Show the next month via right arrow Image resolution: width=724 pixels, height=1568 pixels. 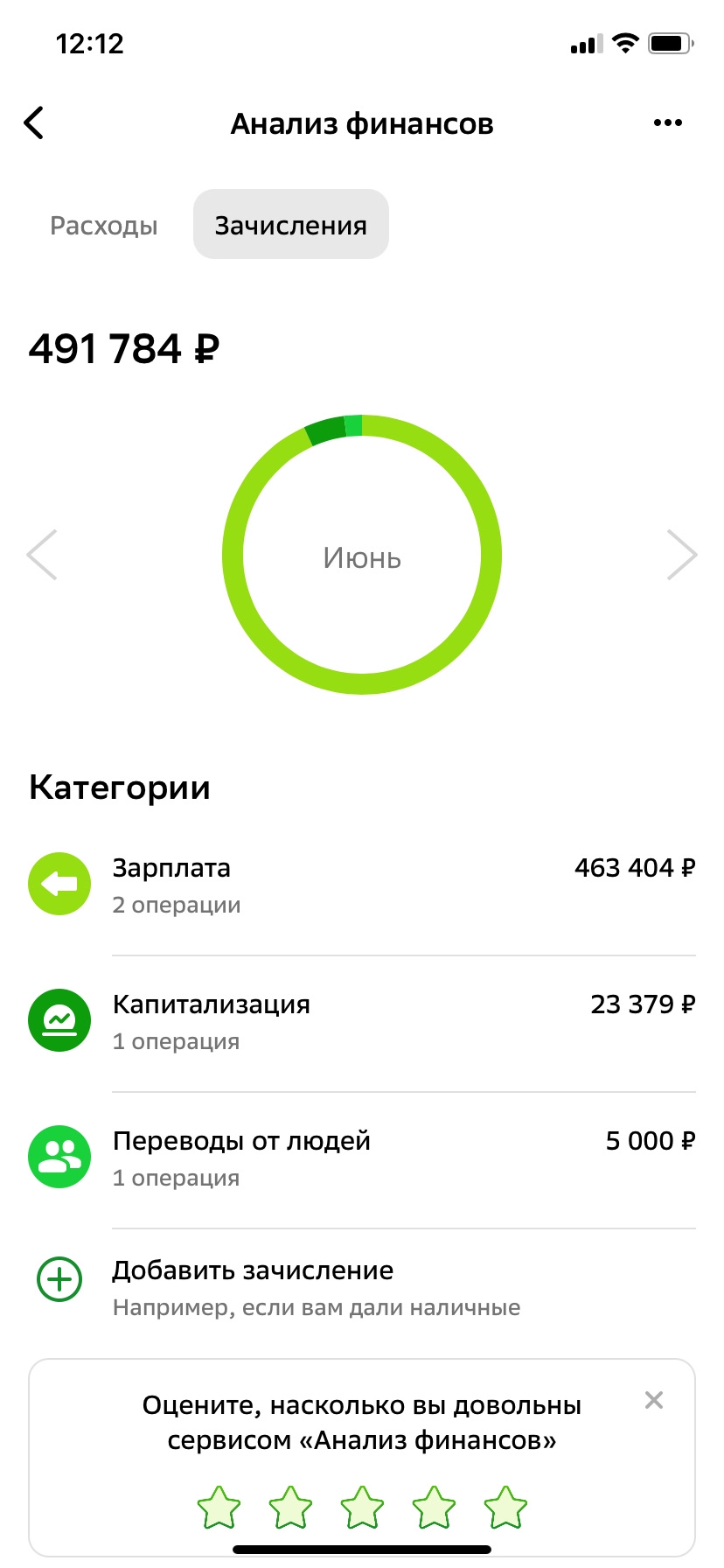(x=682, y=555)
